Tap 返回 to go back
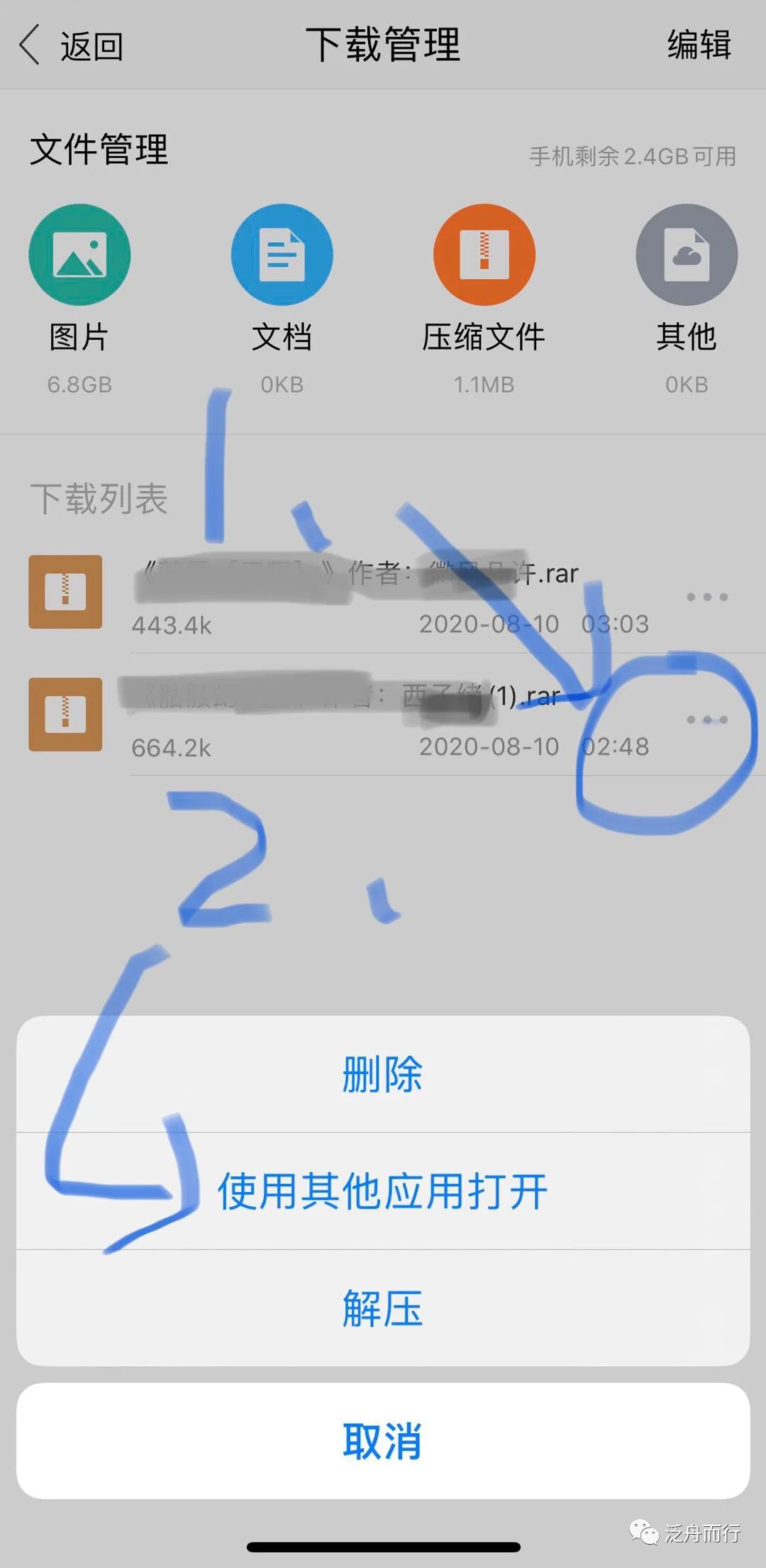 pos(91,45)
